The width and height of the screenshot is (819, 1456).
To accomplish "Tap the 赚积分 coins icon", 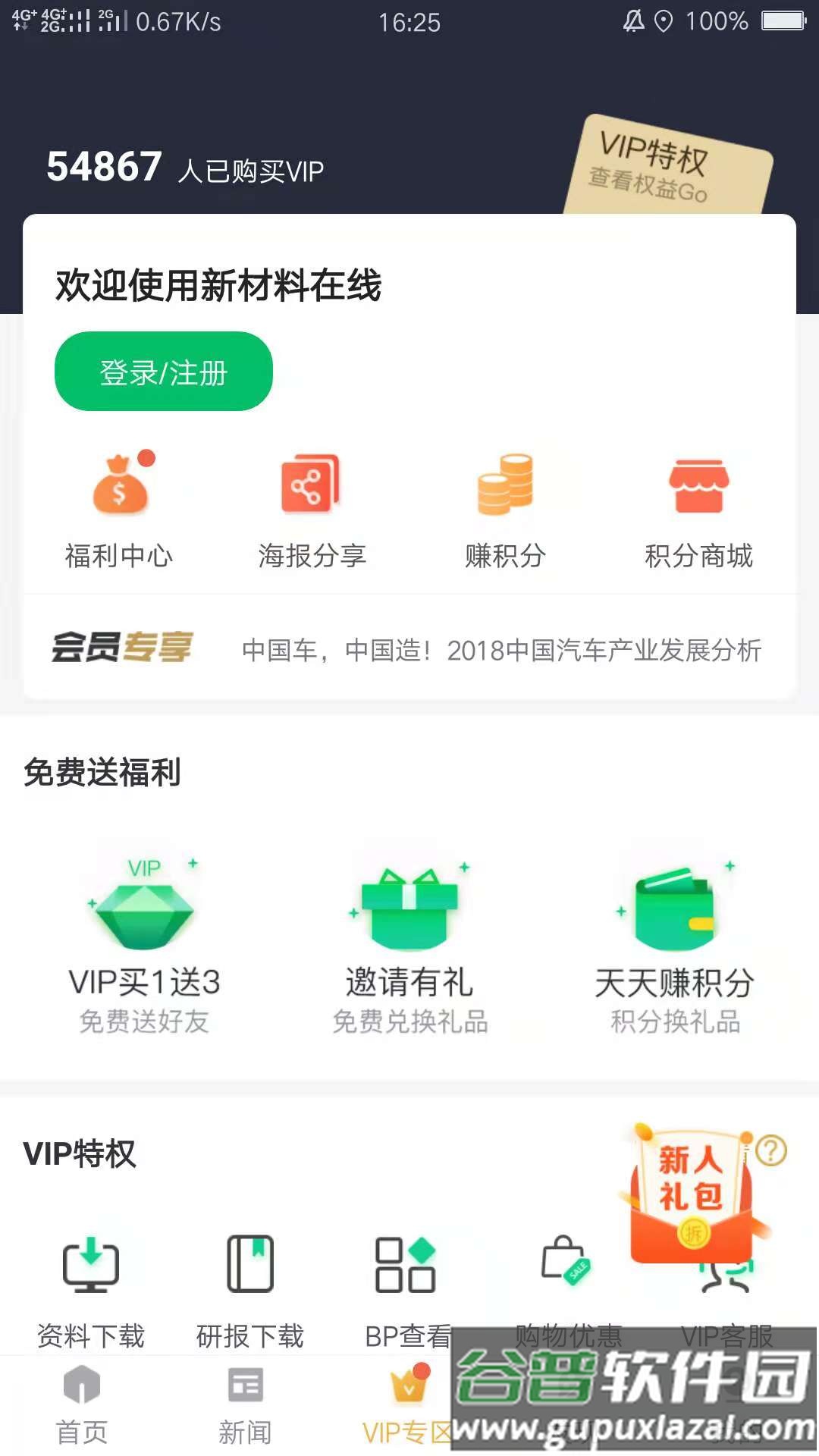I will 504,485.
